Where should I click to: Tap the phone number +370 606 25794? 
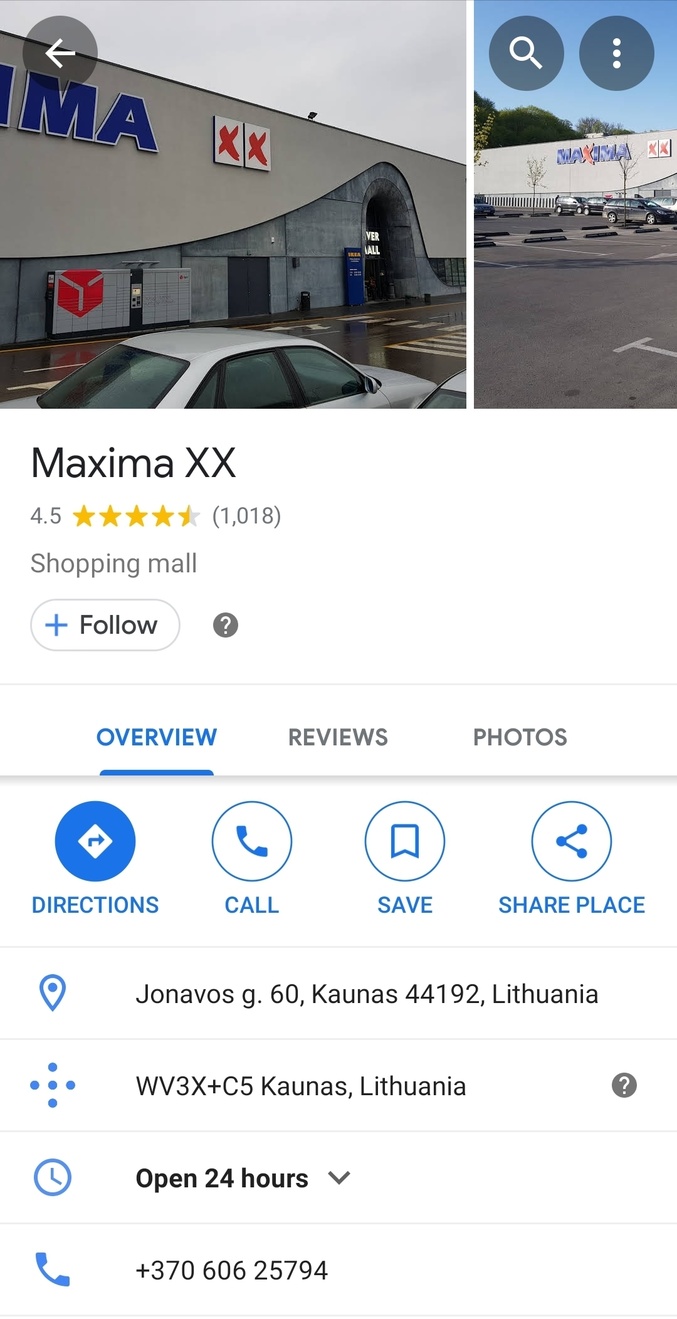[231, 1270]
